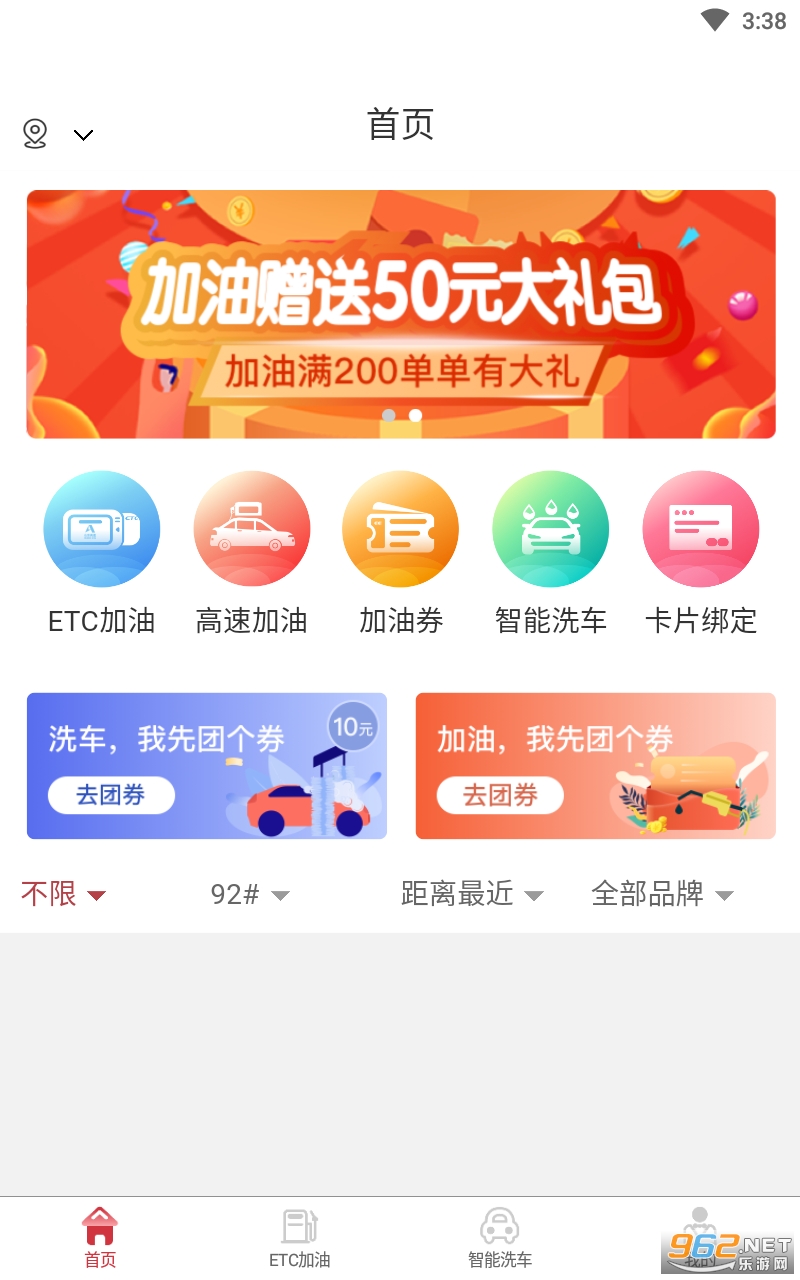This screenshot has height=1280, width=800.
Task: Open 高速加油 shortcut
Action: [251, 530]
